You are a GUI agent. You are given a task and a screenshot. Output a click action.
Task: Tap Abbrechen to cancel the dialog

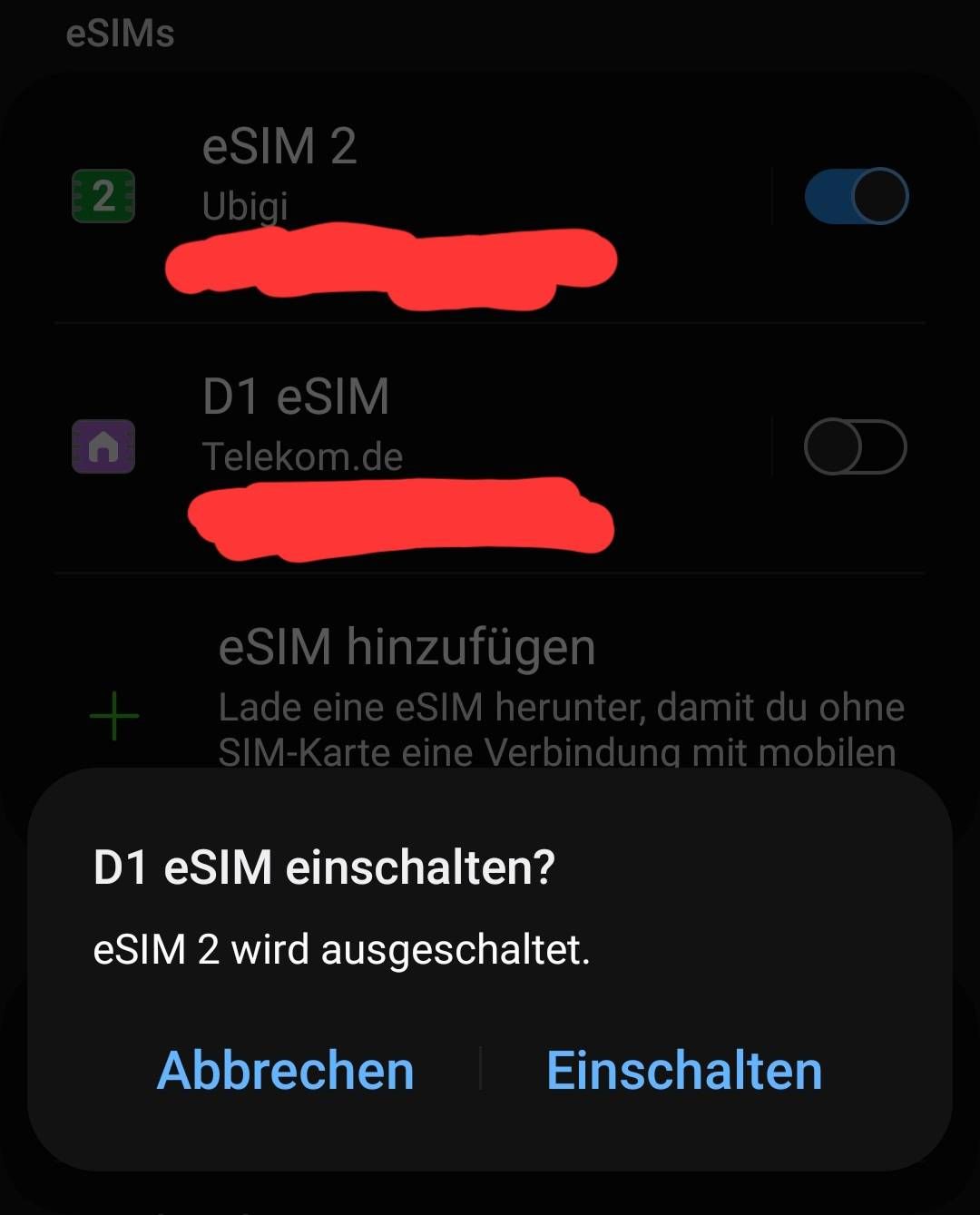(285, 1070)
